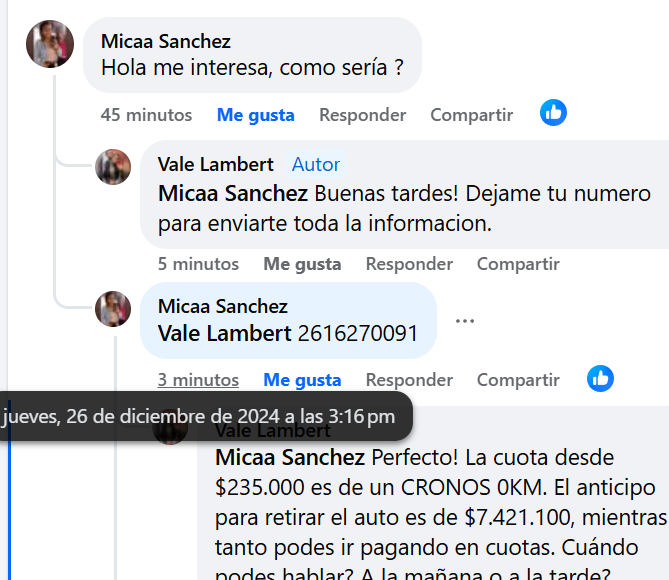Screen dimensions: 669x580
Task: Reply to Micaa's 'Hola me interesa' comment
Action: 362,115
